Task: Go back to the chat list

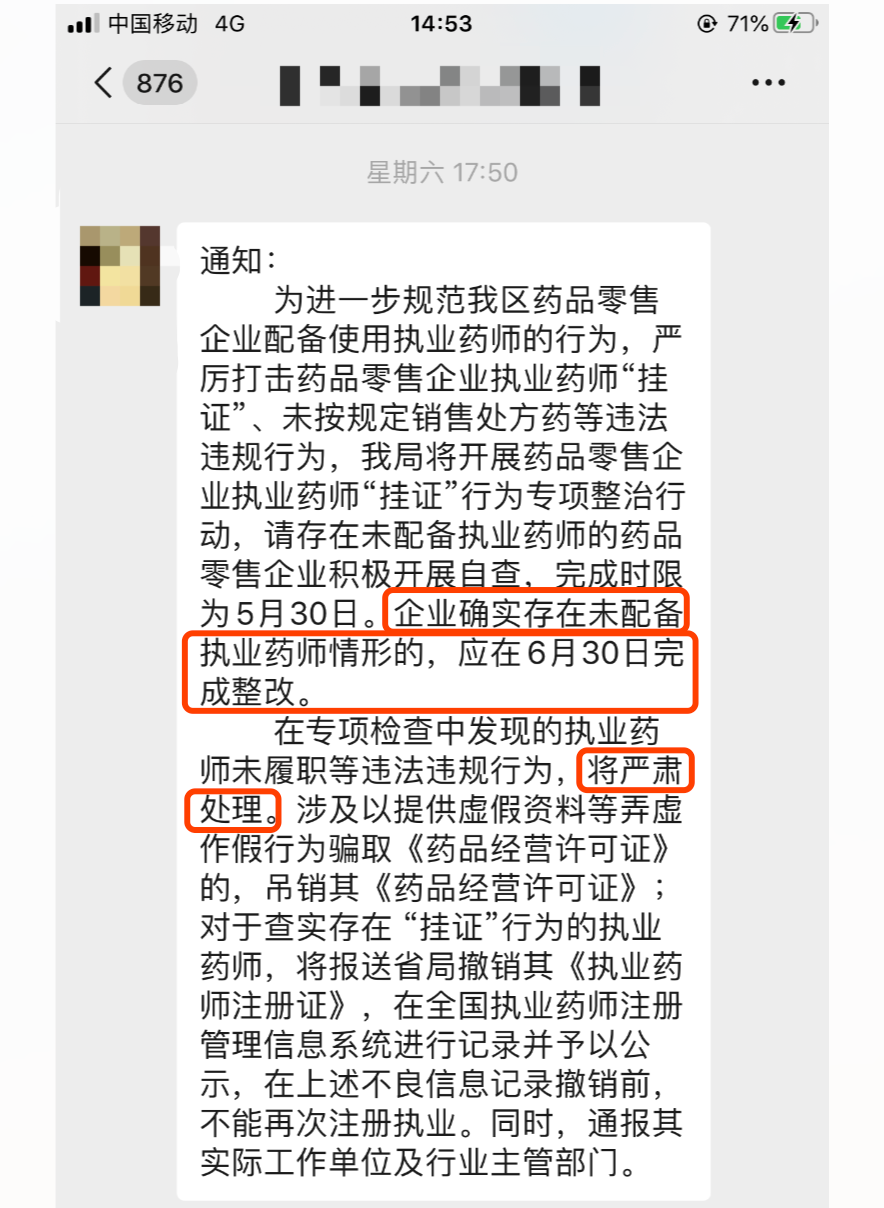Action: coord(104,83)
